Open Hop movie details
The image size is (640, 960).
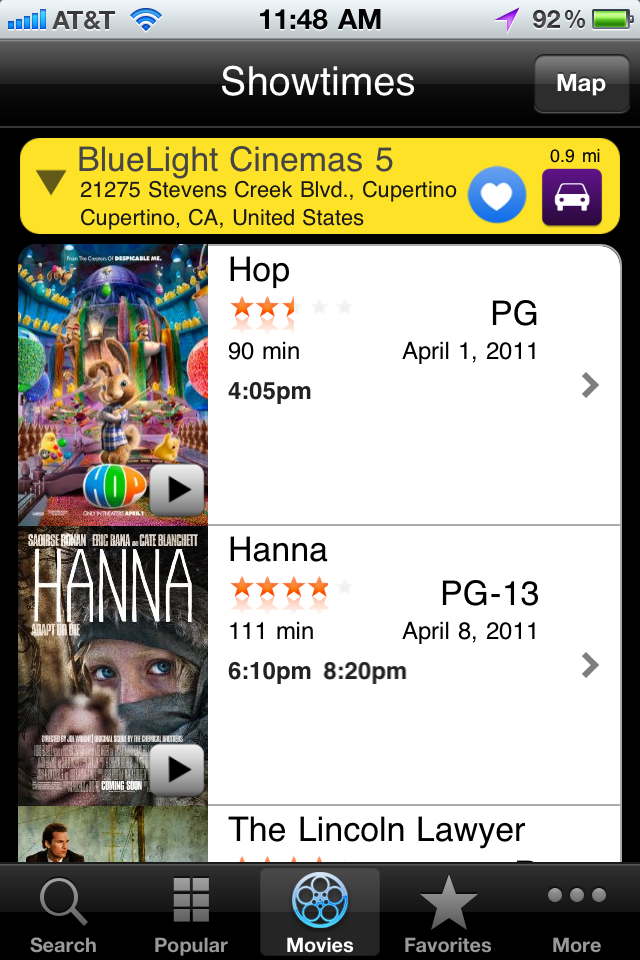(x=589, y=385)
